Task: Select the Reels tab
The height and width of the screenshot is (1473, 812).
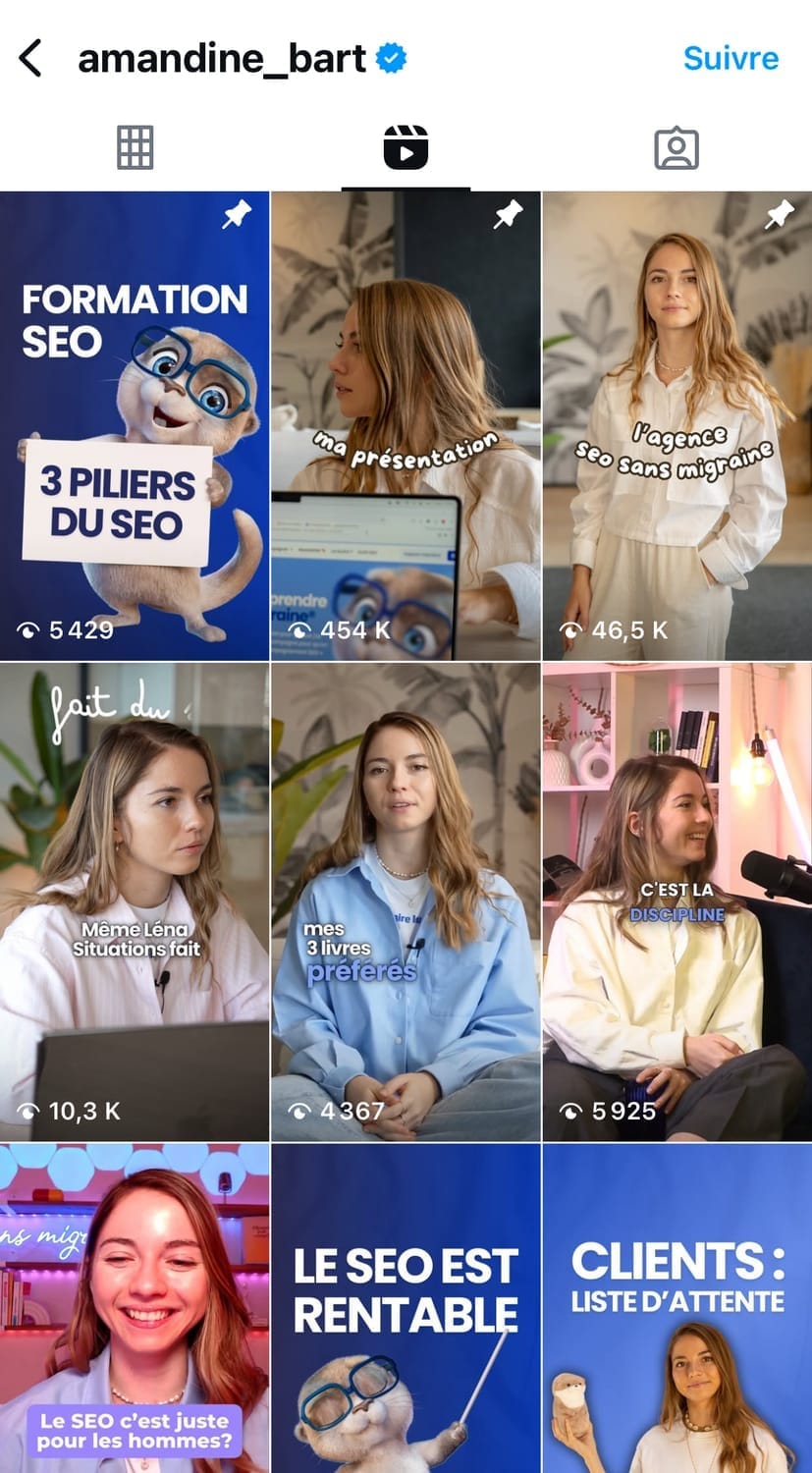Action: click(406, 148)
